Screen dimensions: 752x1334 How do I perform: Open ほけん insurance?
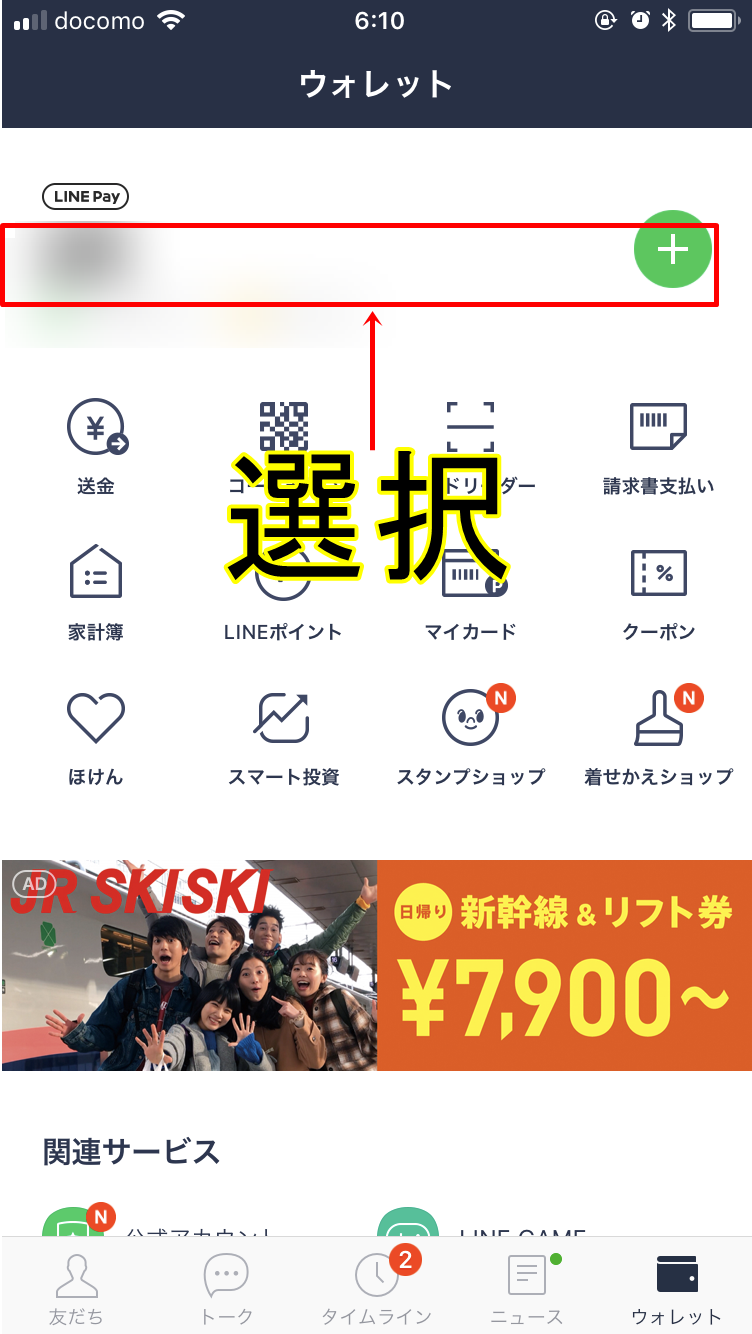[x=96, y=735]
